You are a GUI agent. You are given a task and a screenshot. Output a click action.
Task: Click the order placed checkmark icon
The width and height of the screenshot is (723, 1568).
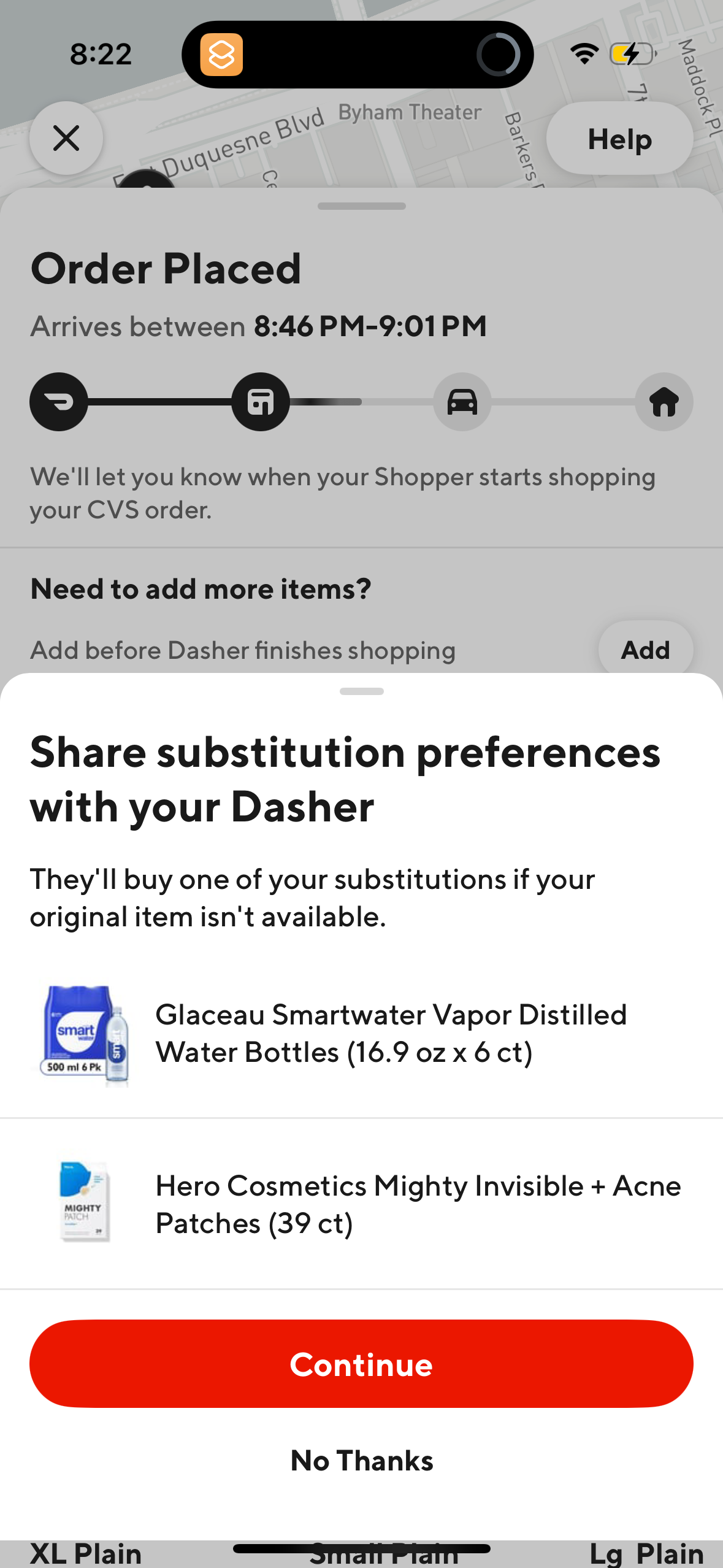tap(58, 402)
